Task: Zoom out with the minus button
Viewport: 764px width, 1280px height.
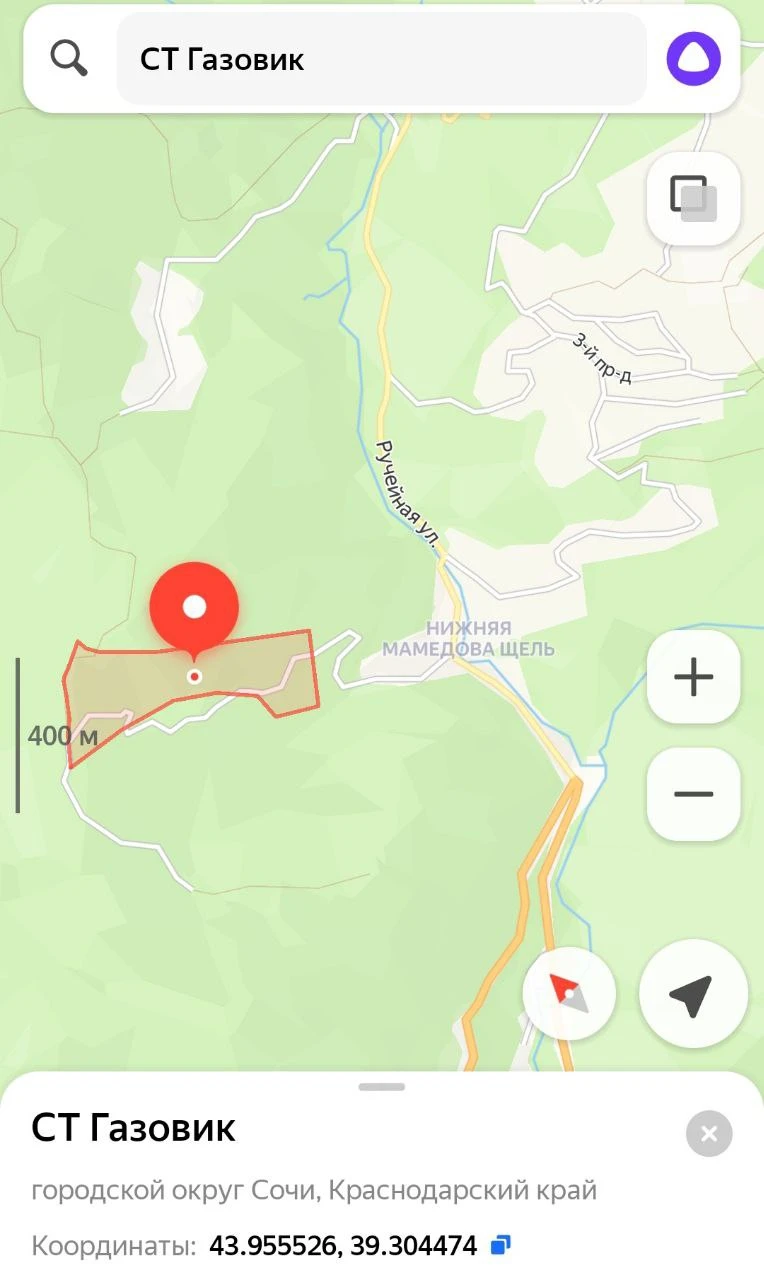Action: 693,794
